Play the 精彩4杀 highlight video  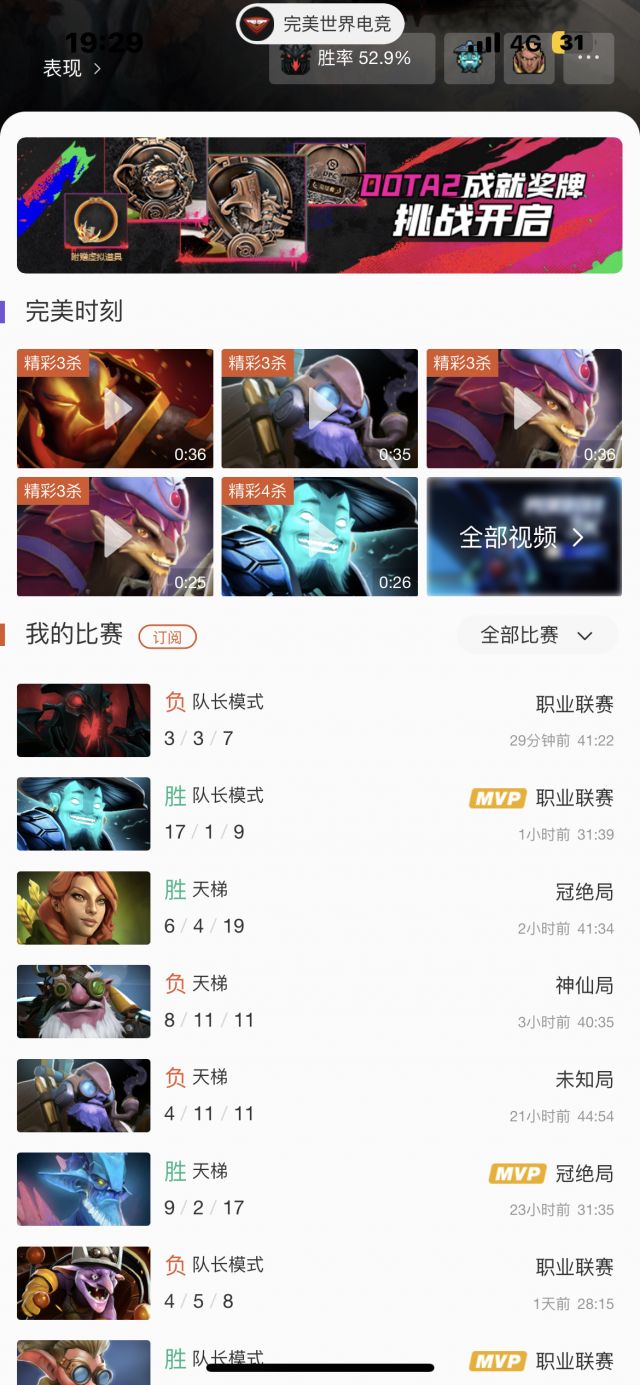[320, 536]
